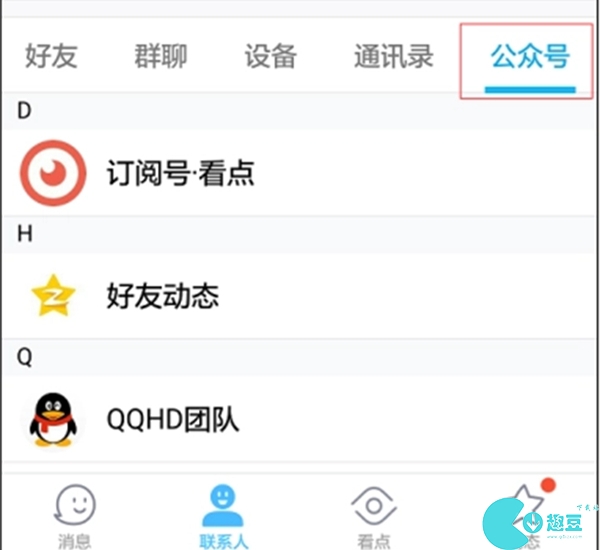Switch to the 群聊 tab
Screen dimensions: 600x550
tap(160, 56)
